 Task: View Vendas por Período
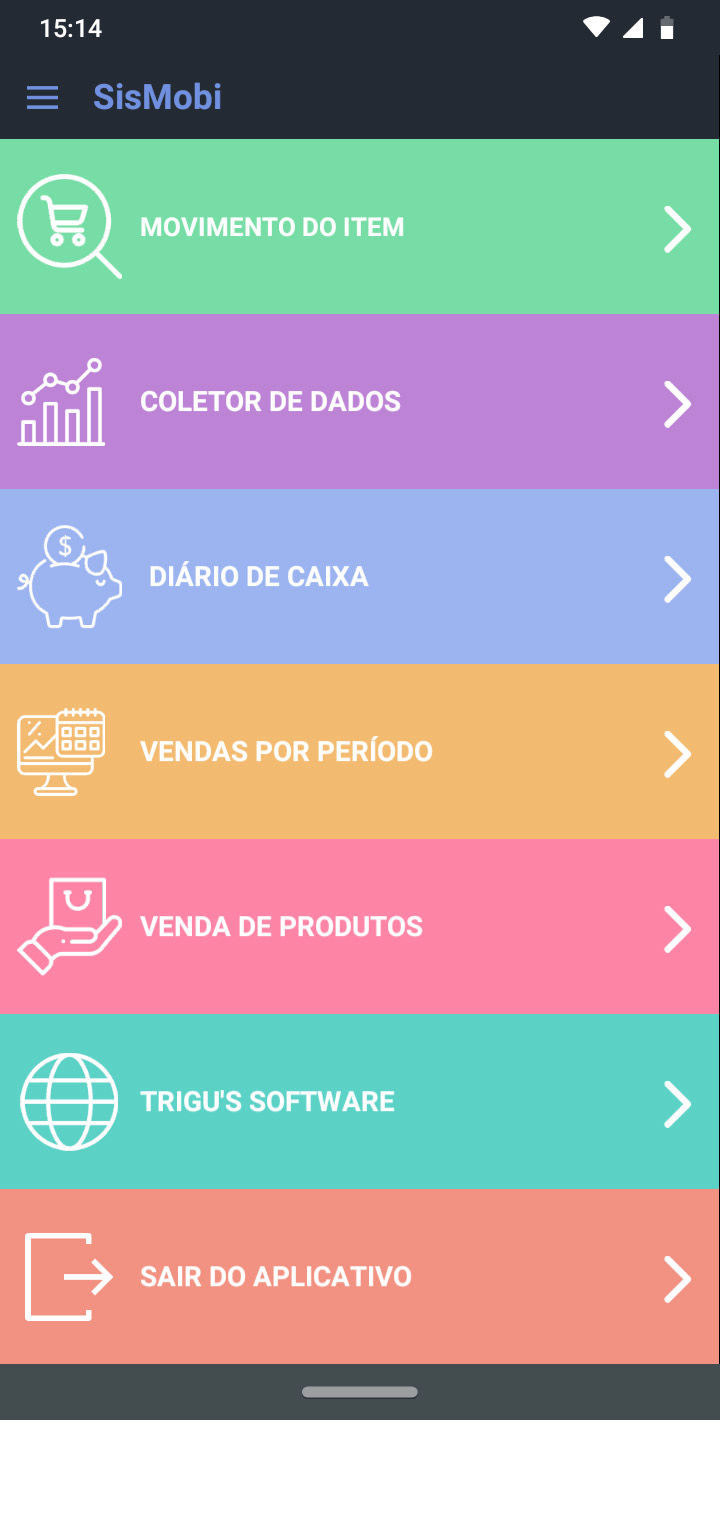[360, 752]
